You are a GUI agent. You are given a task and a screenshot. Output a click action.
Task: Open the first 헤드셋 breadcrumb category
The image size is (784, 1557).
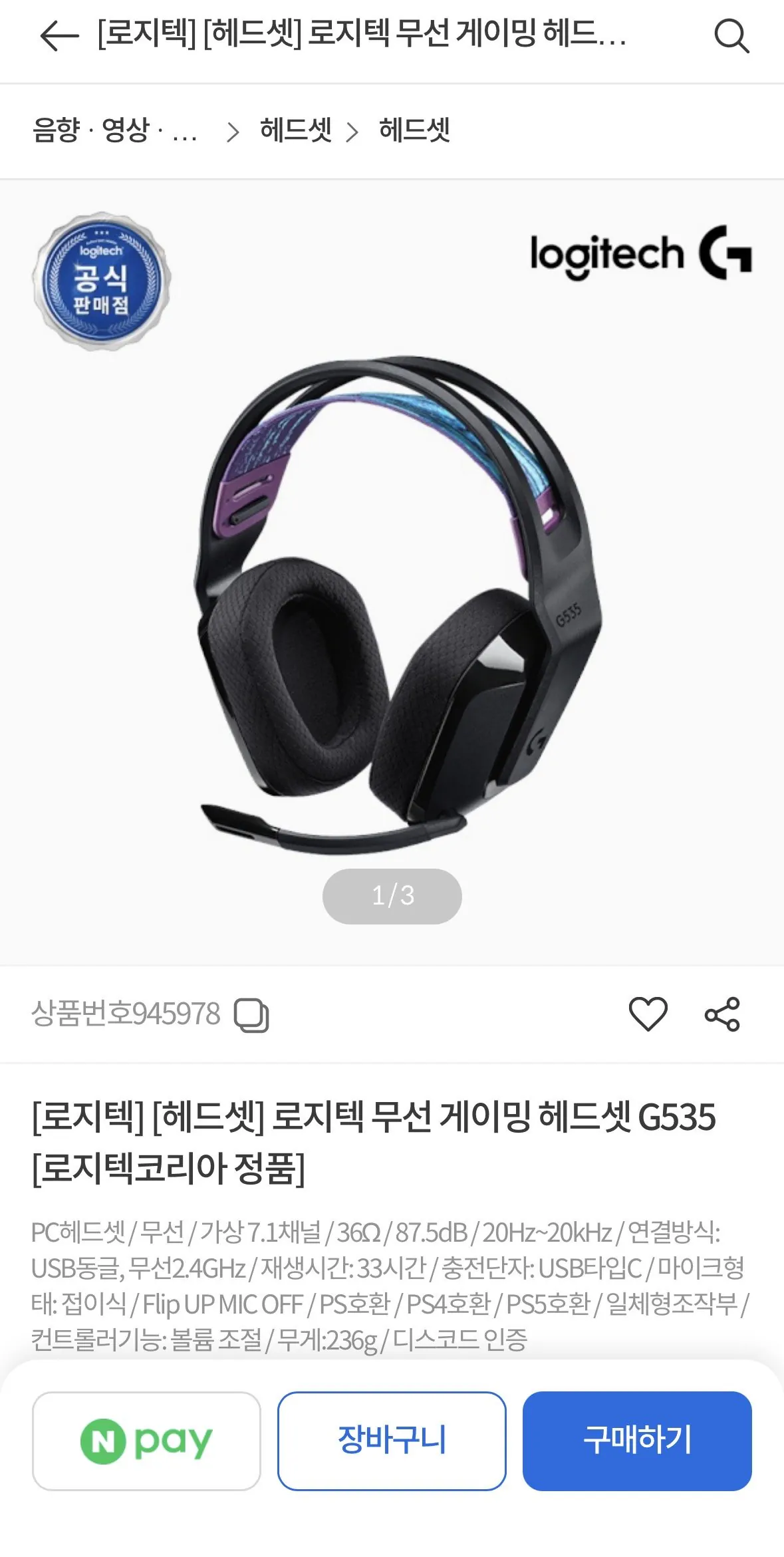point(295,130)
